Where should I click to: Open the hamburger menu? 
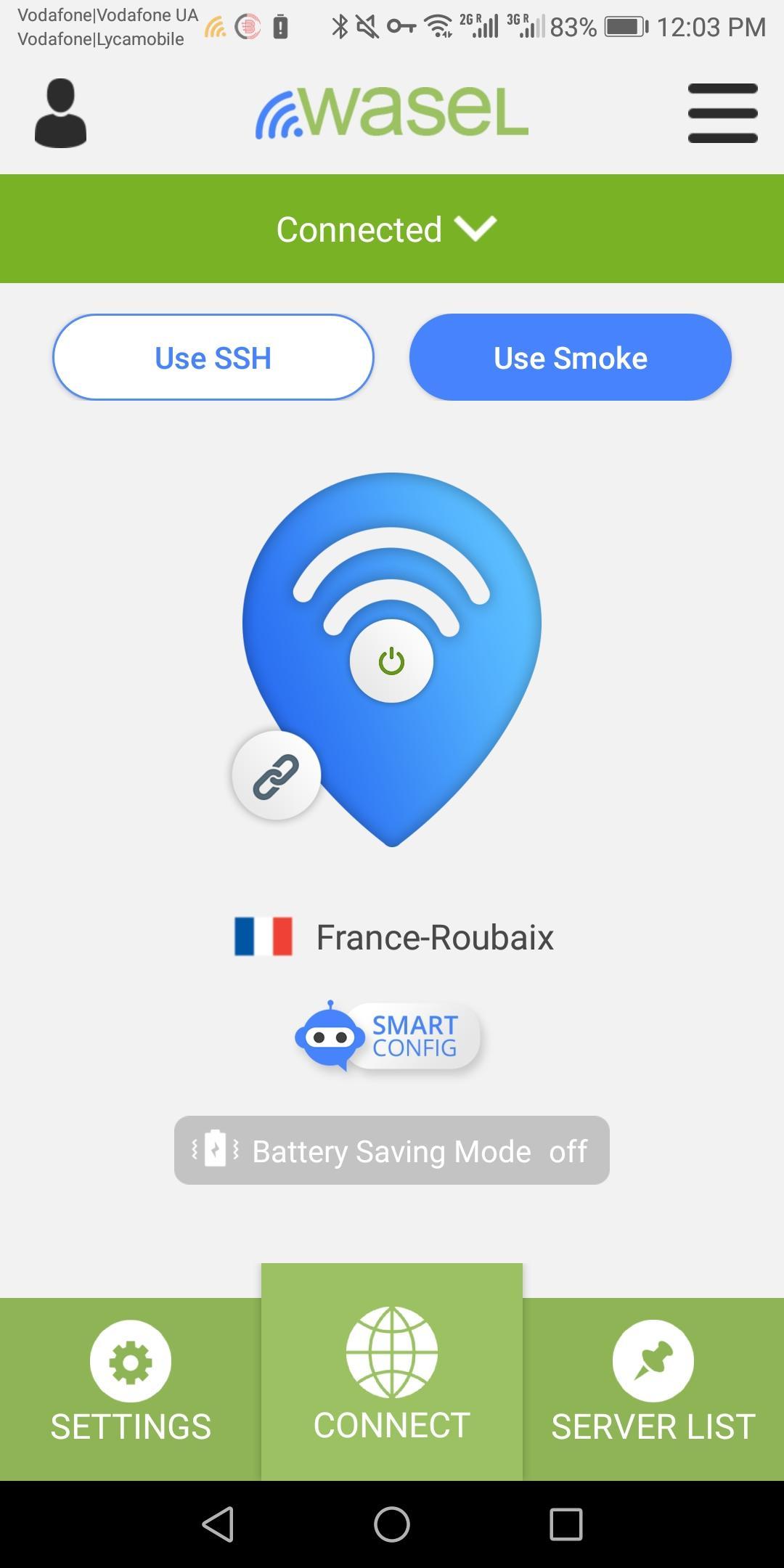722,113
